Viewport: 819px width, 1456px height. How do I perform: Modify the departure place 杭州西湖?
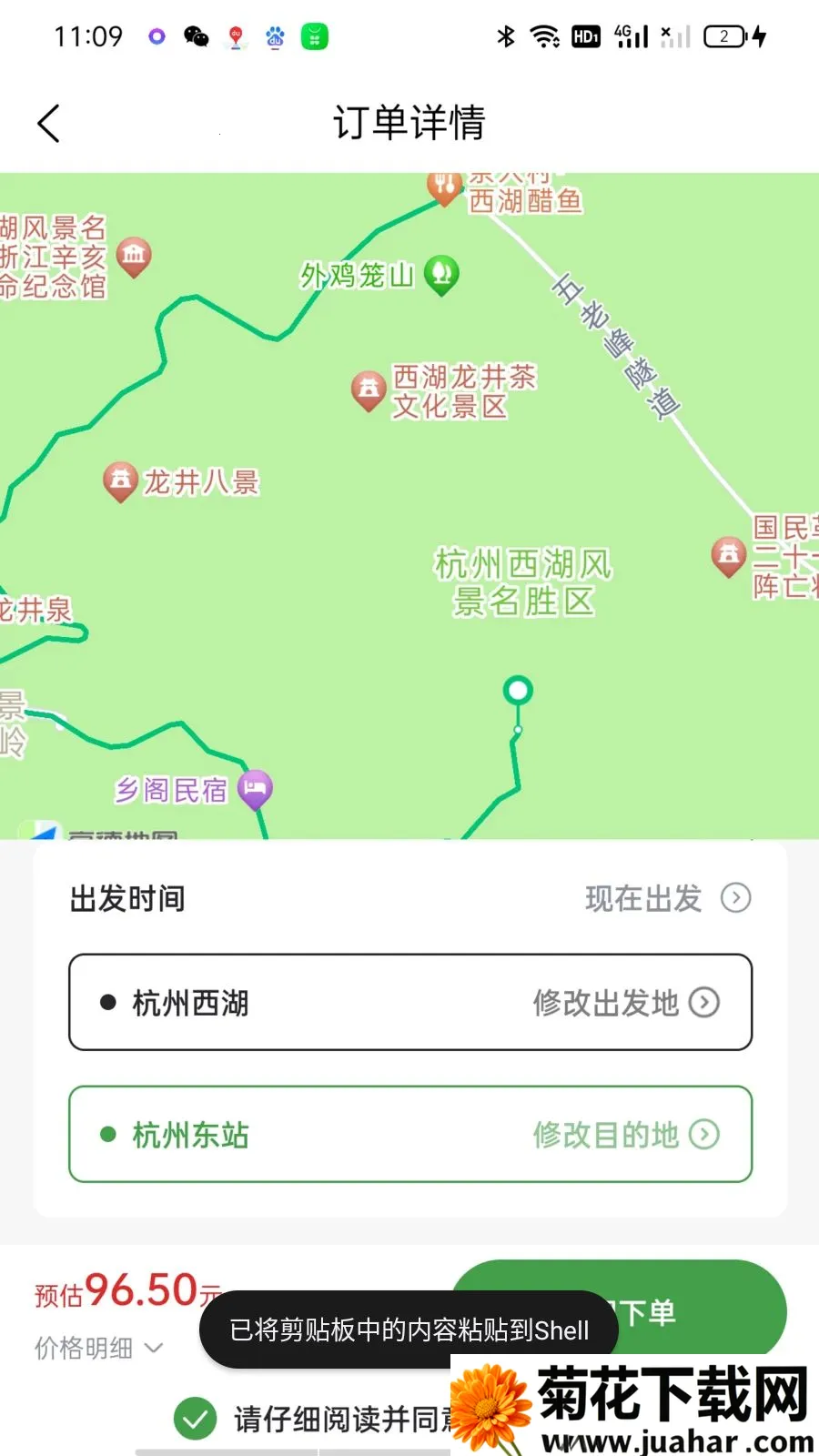click(626, 1003)
